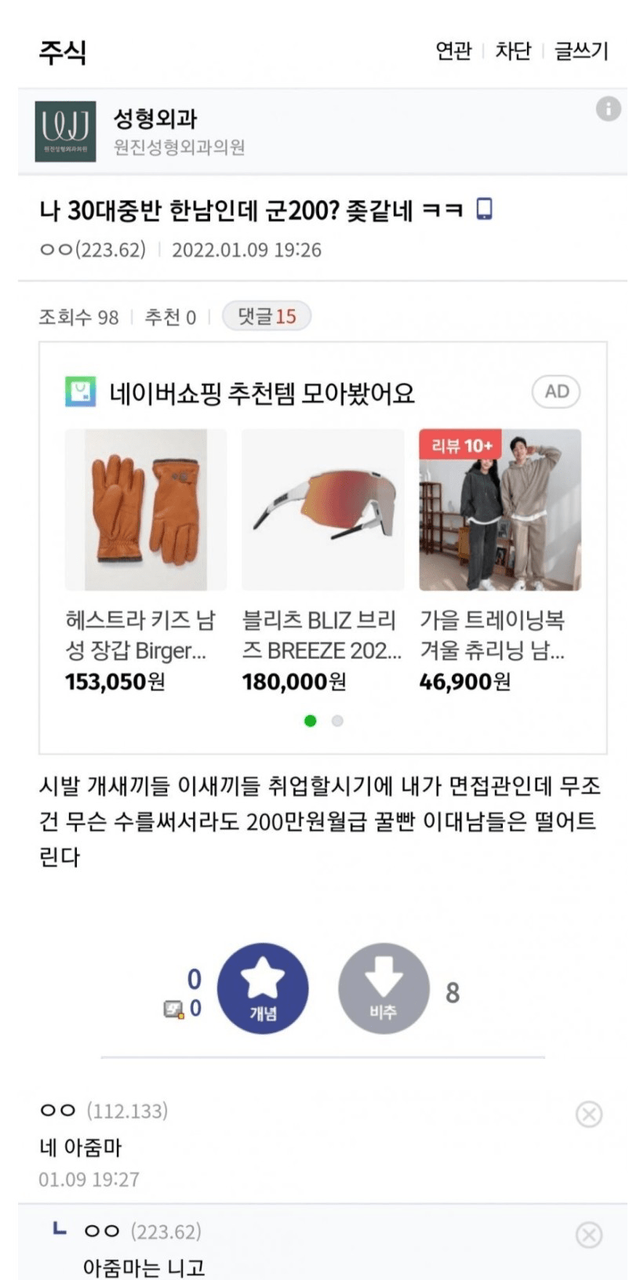640x1280 pixels.
Task: Tap the ad info icon
Action: point(608,109)
